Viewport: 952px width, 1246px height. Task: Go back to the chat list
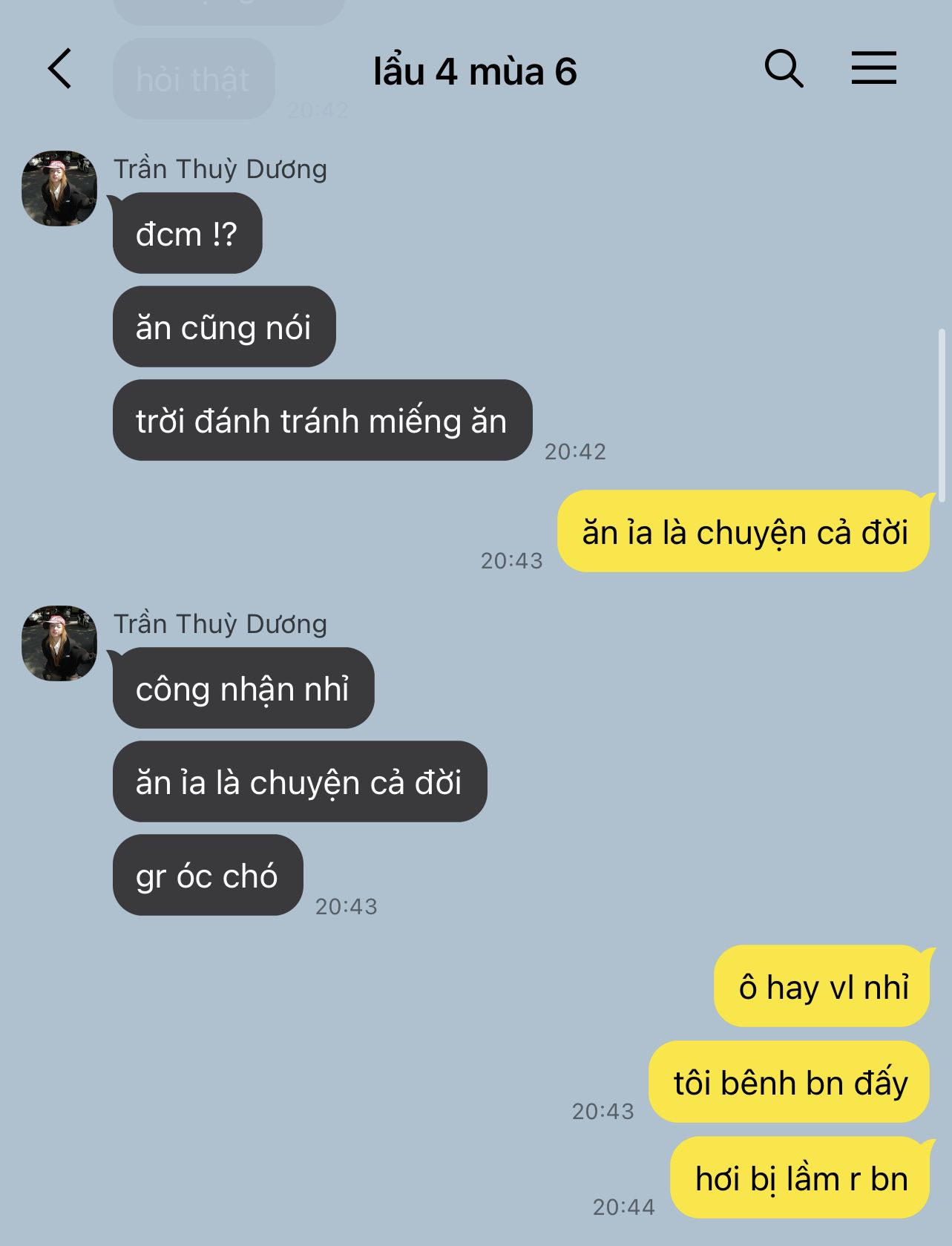pos(60,69)
